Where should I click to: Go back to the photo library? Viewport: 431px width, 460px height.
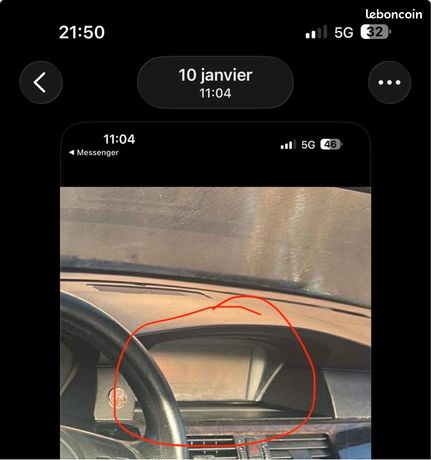click(x=41, y=82)
